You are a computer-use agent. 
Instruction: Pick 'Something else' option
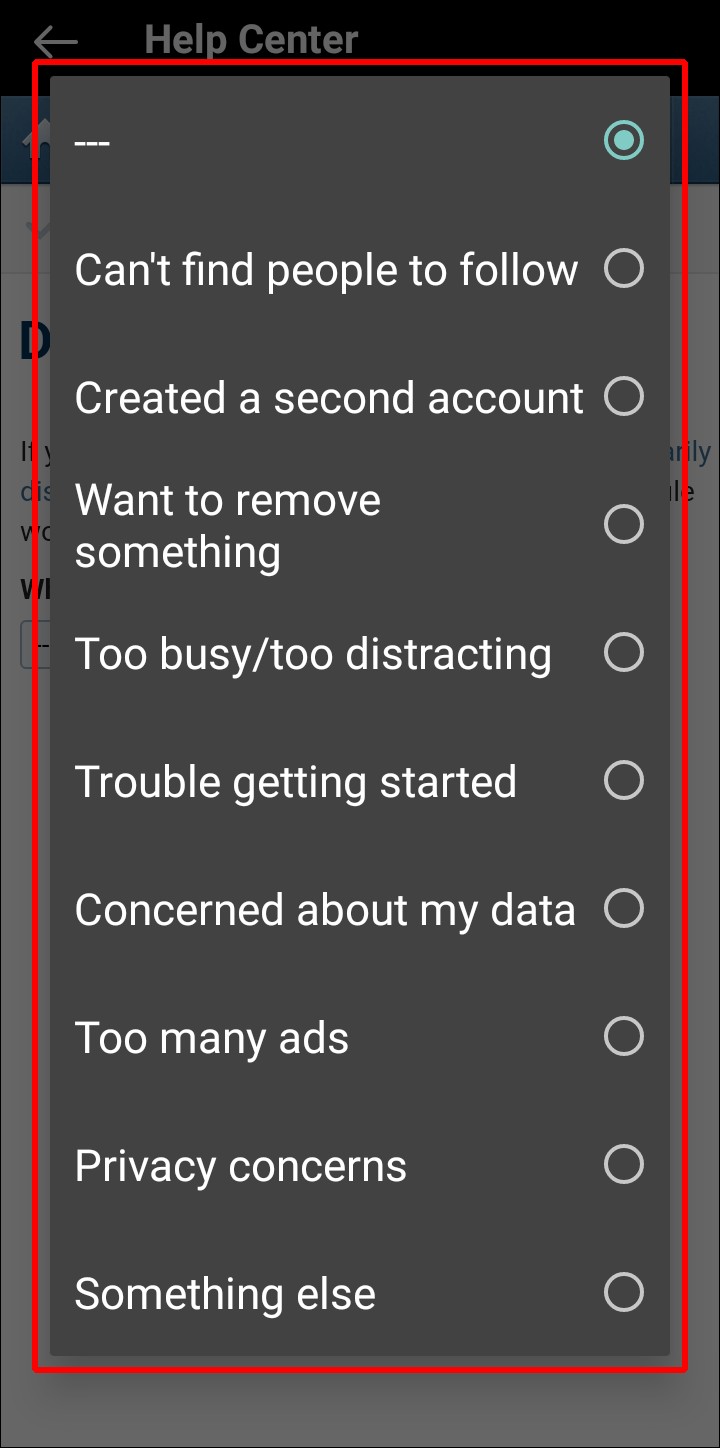pyautogui.click(x=360, y=1292)
